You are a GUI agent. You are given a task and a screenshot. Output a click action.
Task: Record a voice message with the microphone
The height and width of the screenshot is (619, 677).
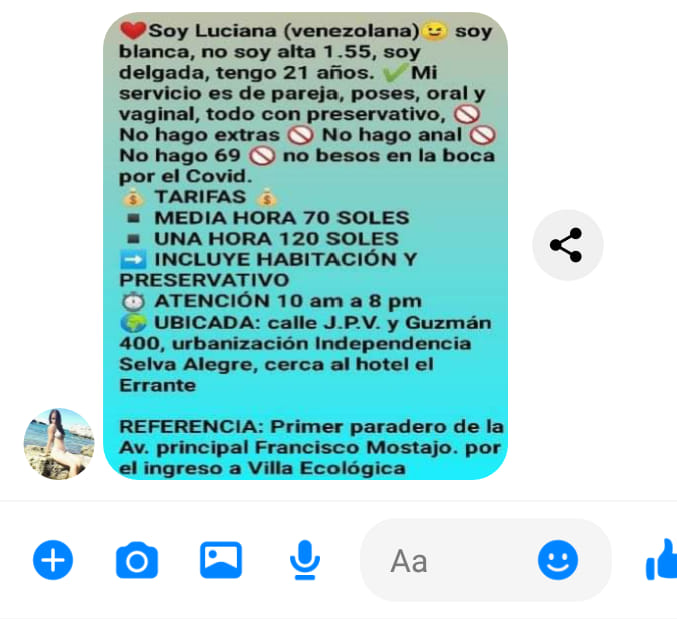coord(305,560)
